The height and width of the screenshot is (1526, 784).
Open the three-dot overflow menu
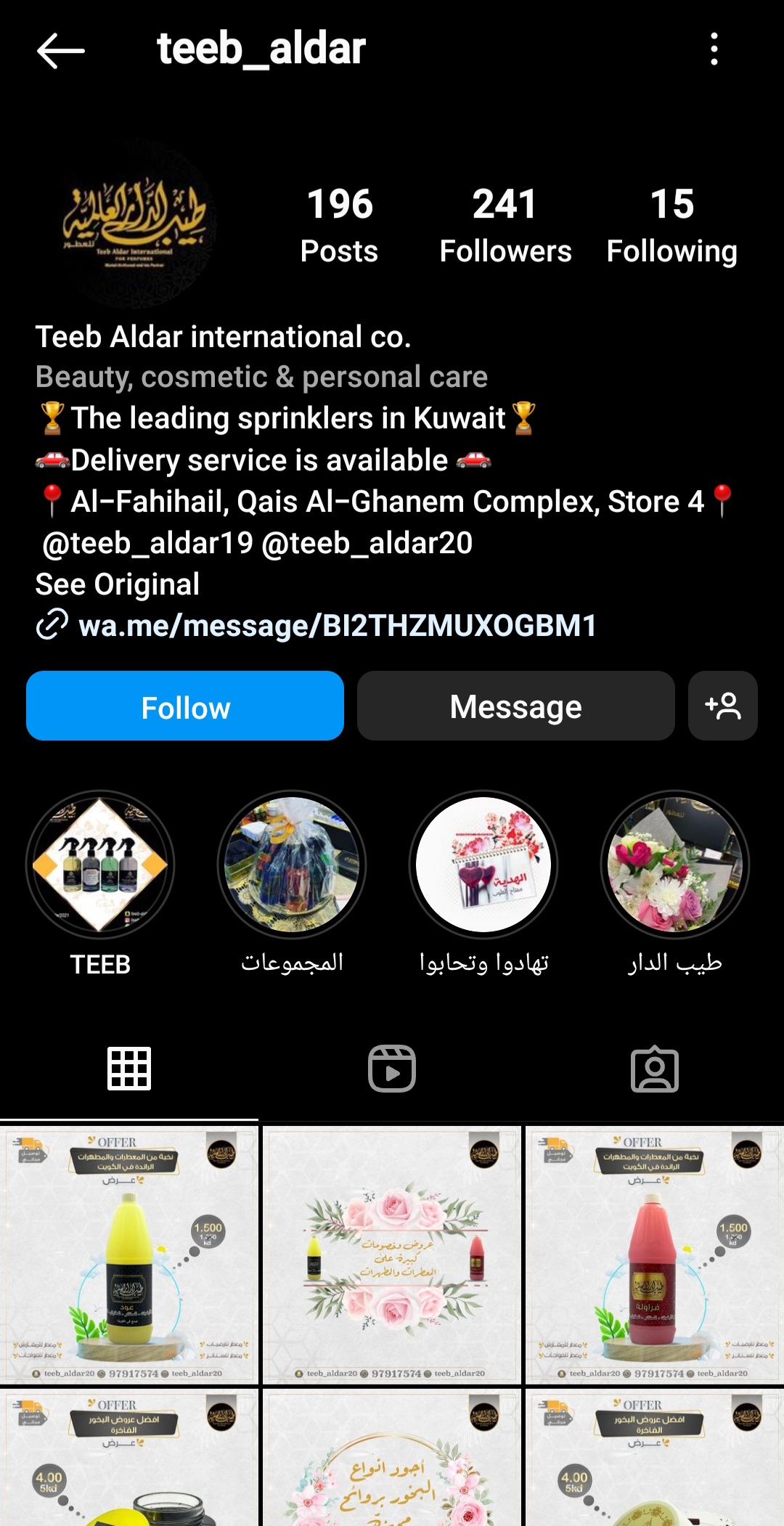(x=714, y=49)
